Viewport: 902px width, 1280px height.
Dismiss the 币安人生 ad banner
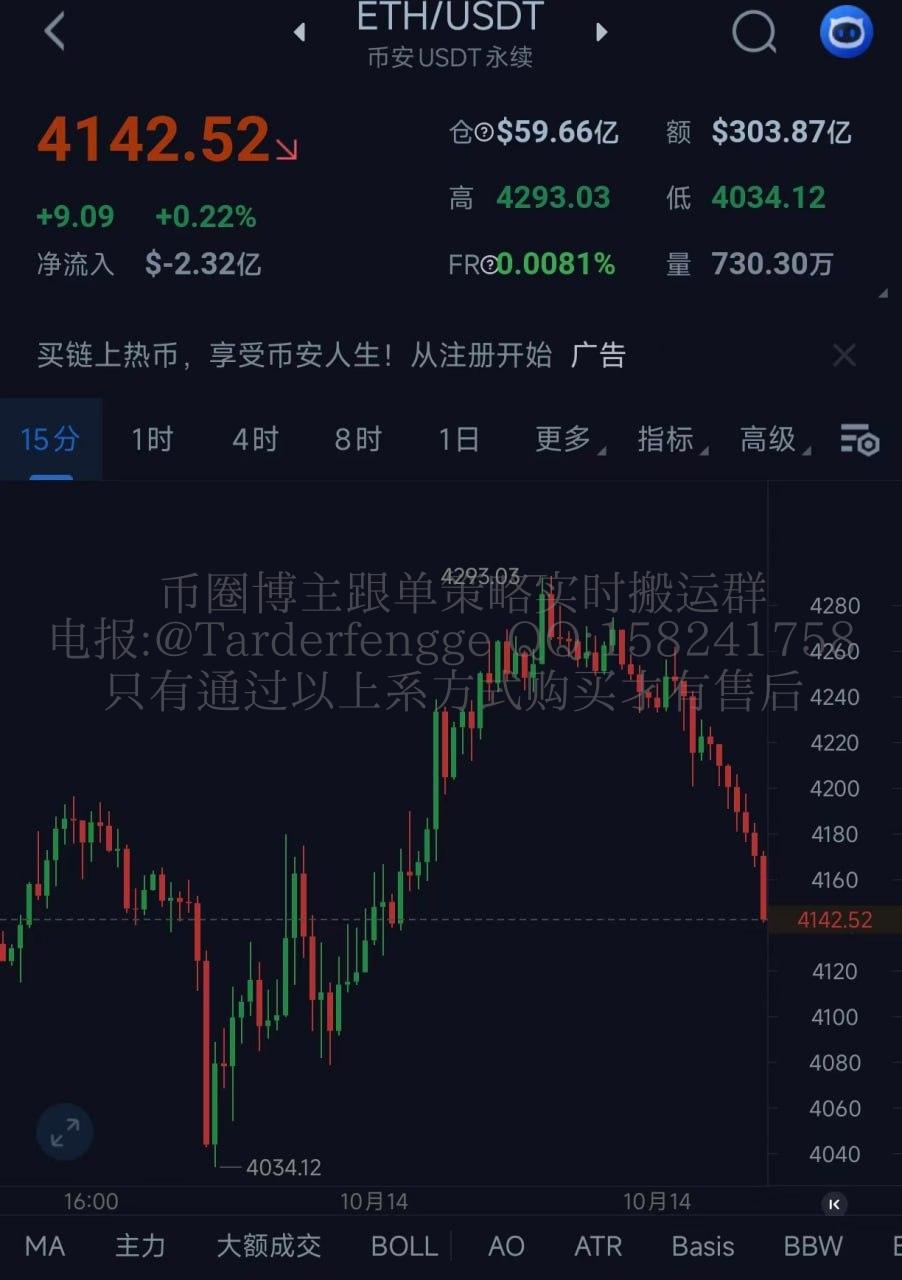[x=845, y=355]
